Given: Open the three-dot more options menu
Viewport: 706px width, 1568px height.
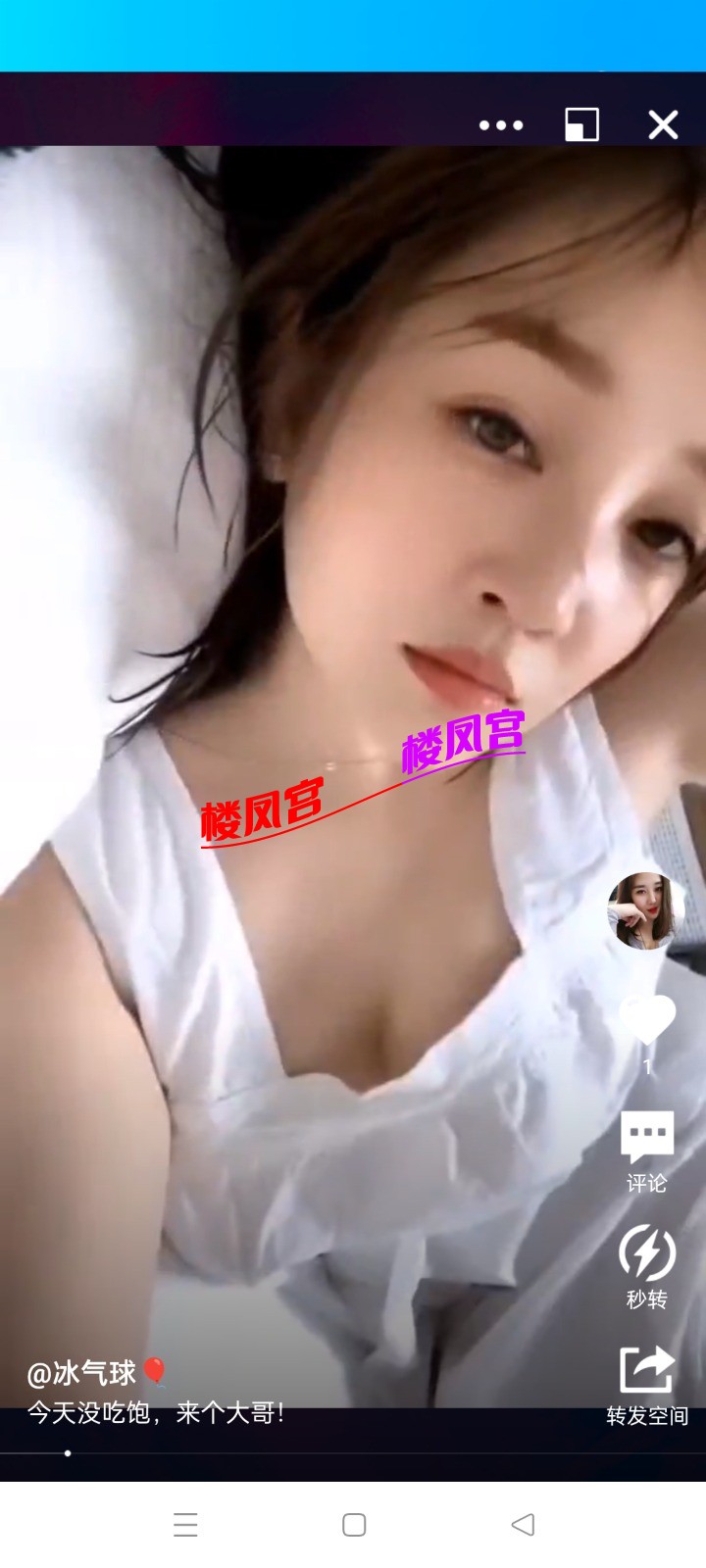Looking at the screenshot, I should pyautogui.click(x=501, y=125).
